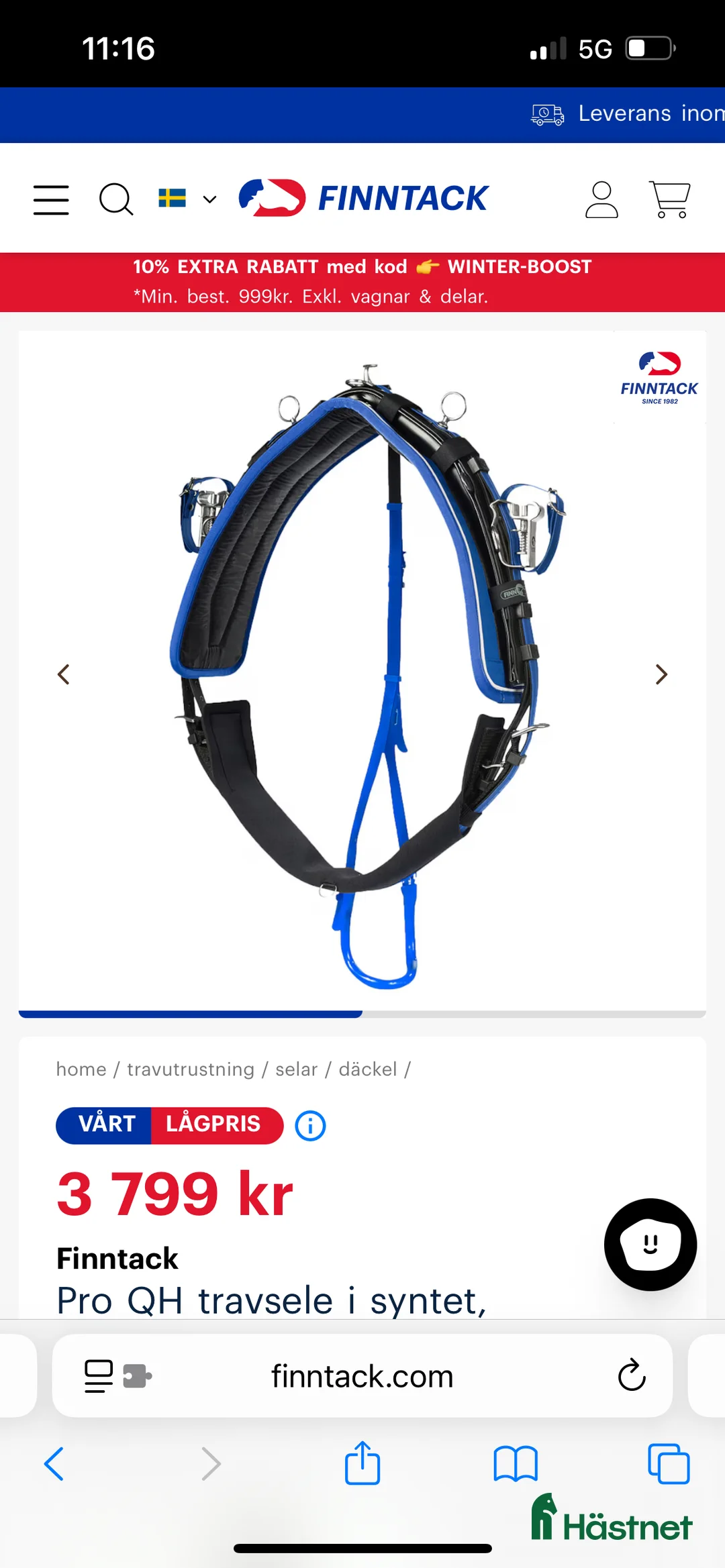
Task: Open the site search
Action: pyautogui.click(x=116, y=200)
